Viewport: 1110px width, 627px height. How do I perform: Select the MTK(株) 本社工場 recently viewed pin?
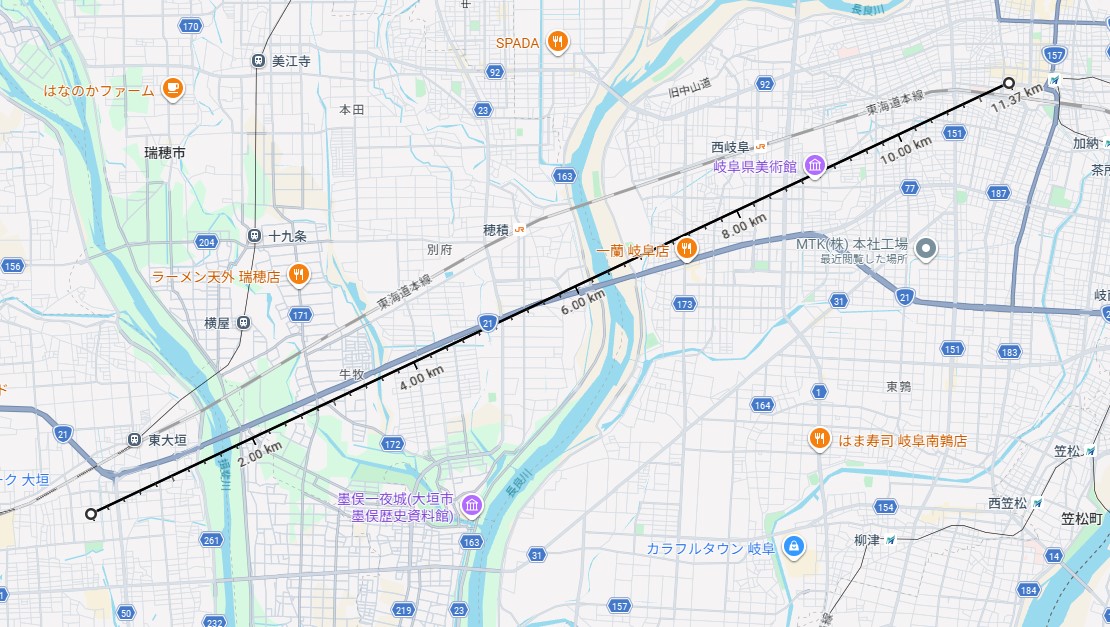(927, 247)
